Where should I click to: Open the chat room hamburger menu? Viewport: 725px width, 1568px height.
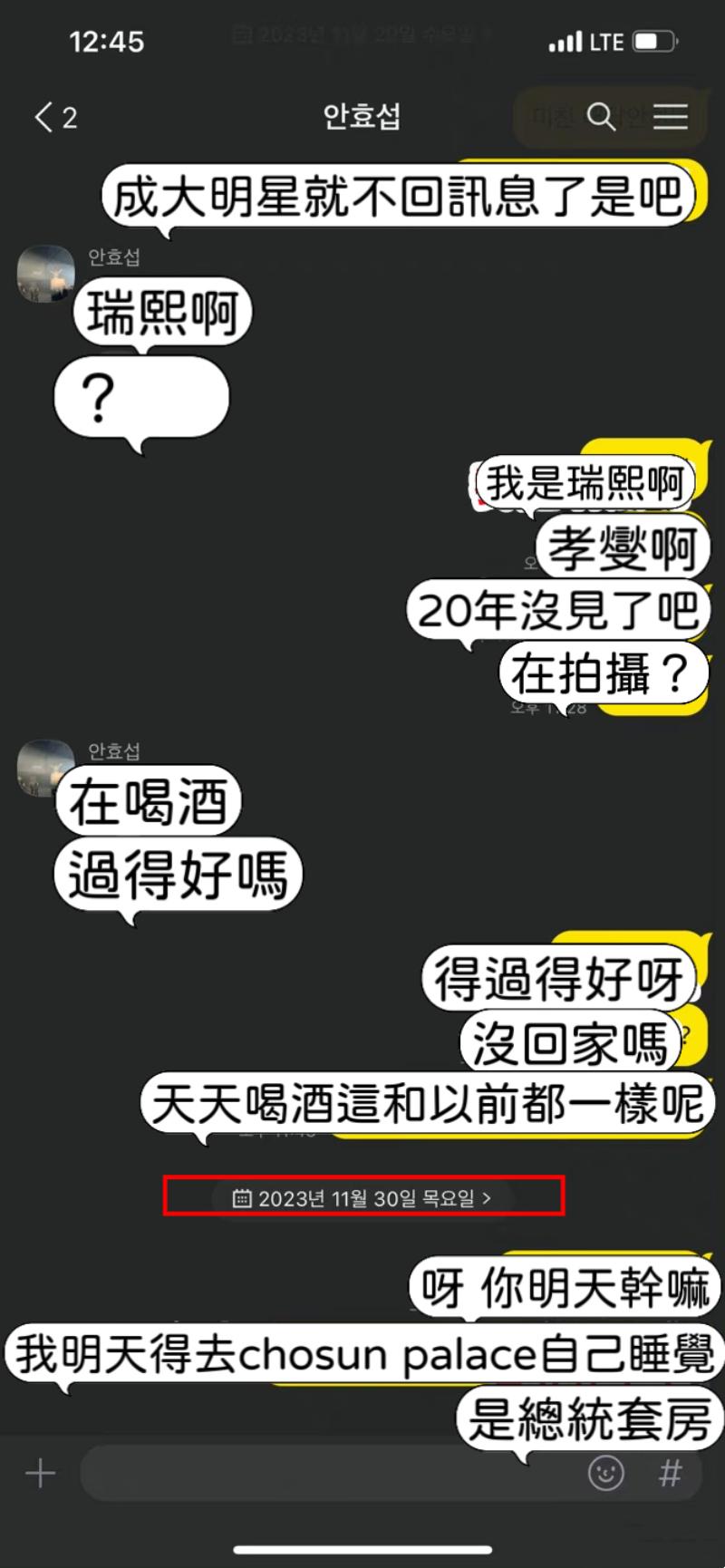[x=671, y=117]
